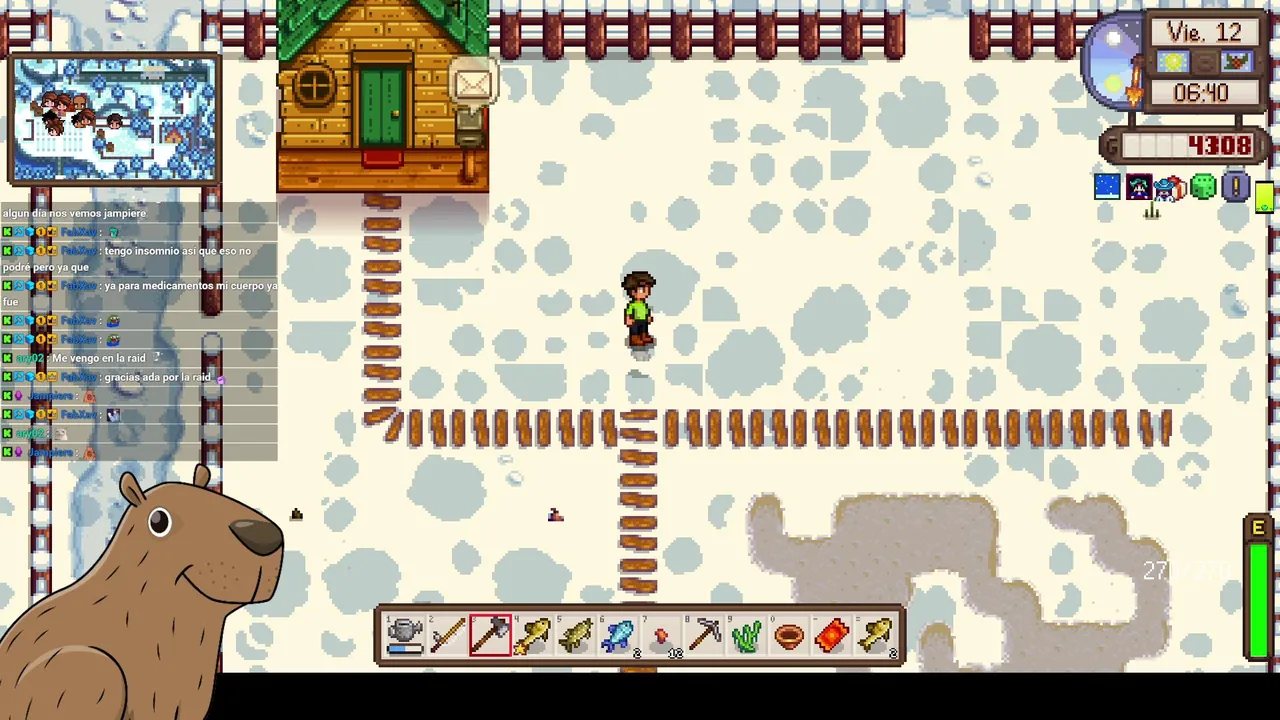Open the journal exclamation mark icon
This screenshot has width=1280, height=720.
[x=1236, y=187]
